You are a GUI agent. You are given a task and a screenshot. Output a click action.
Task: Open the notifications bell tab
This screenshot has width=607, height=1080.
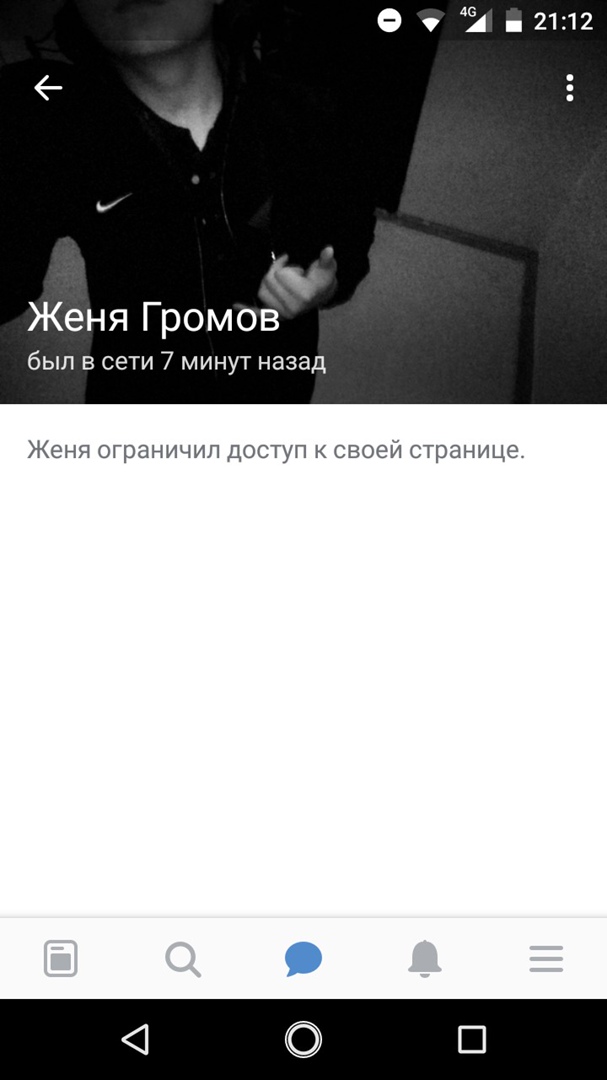[425, 959]
